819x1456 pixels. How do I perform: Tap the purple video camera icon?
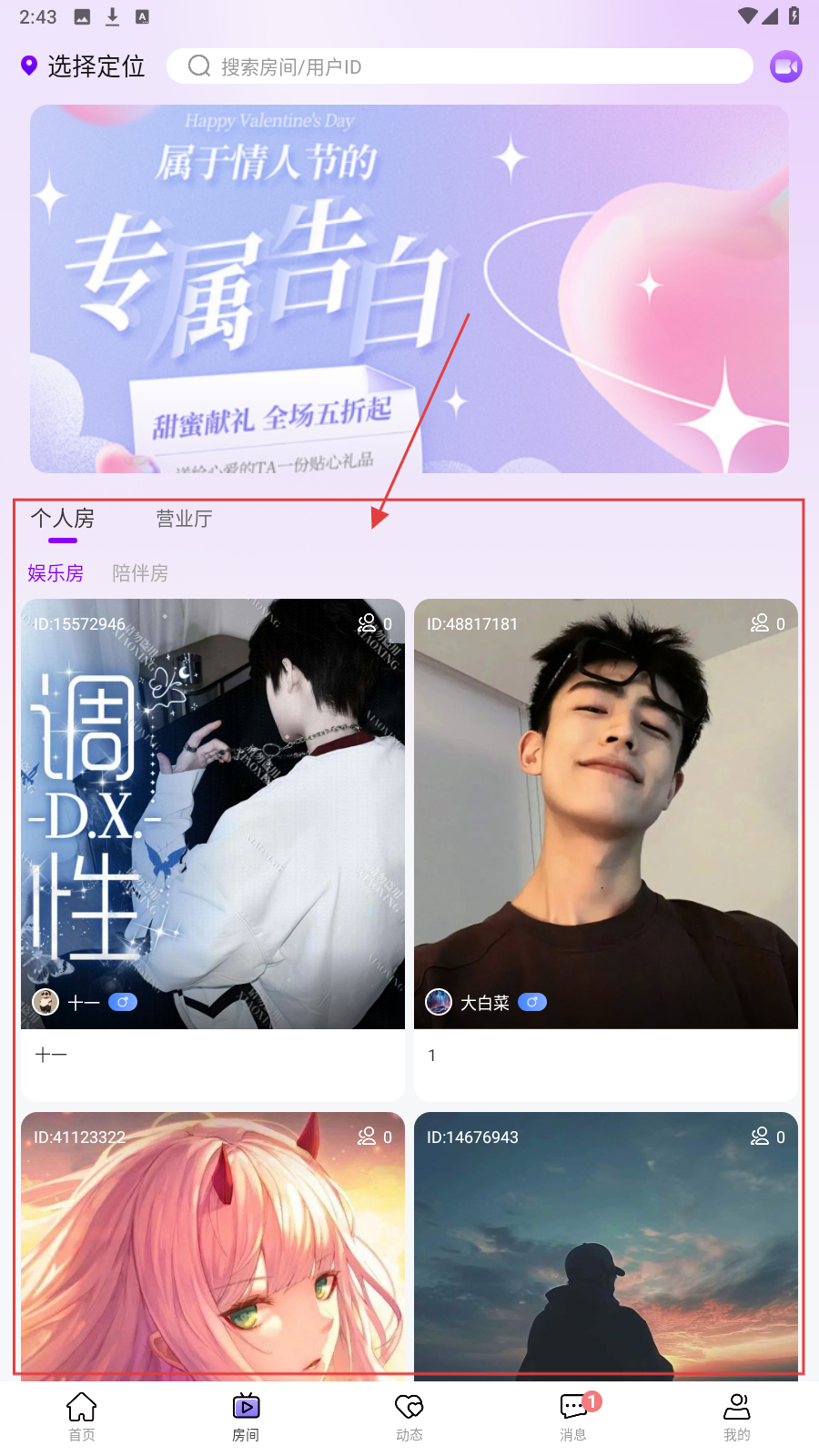(x=785, y=66)
